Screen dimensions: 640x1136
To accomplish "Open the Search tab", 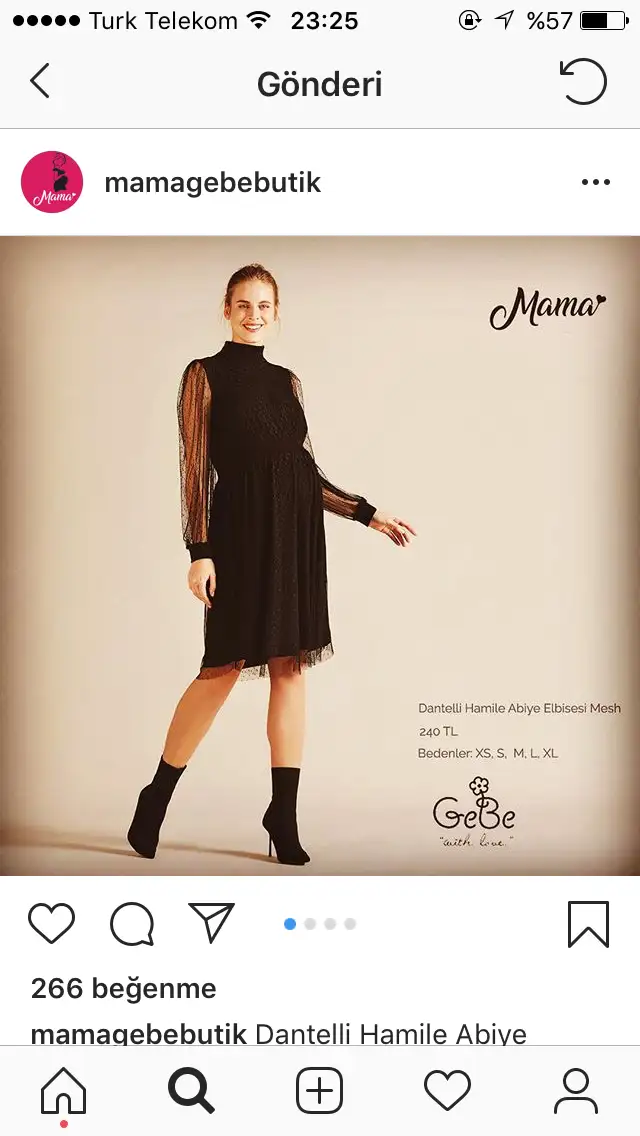I will pos(191,1090).
